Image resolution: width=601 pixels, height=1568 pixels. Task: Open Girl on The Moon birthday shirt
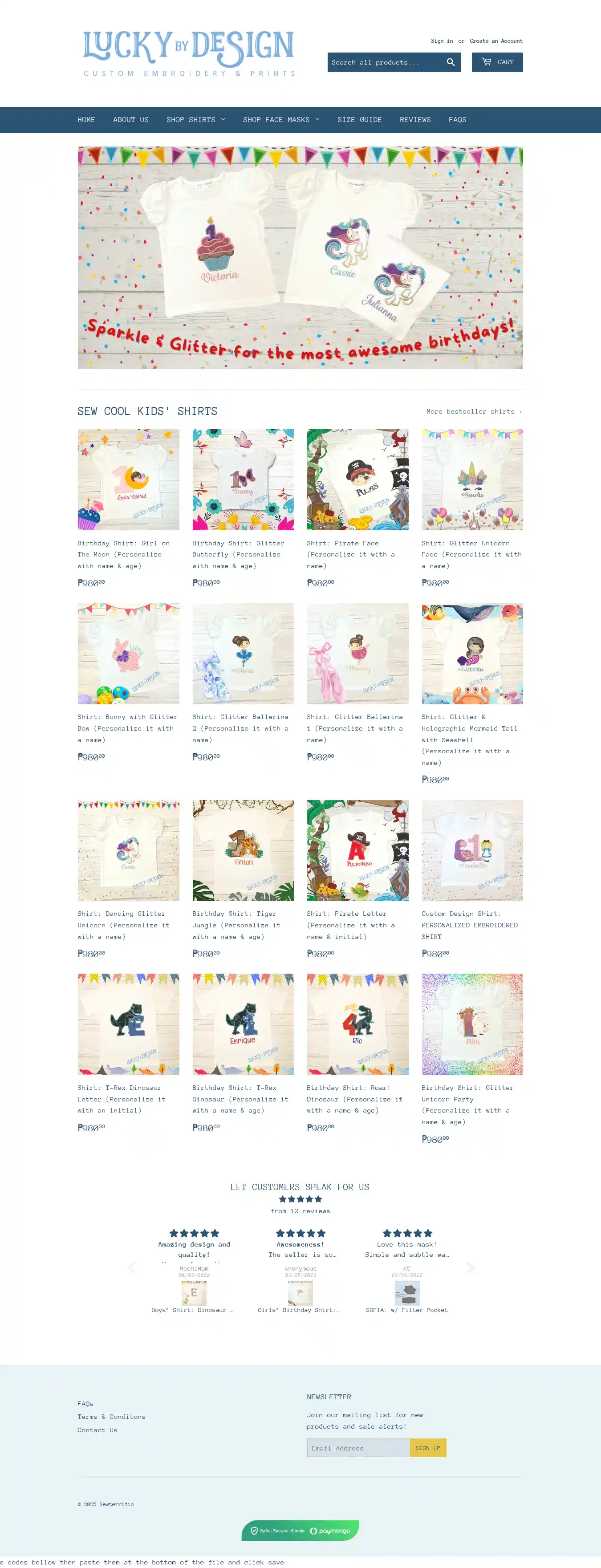128,479
